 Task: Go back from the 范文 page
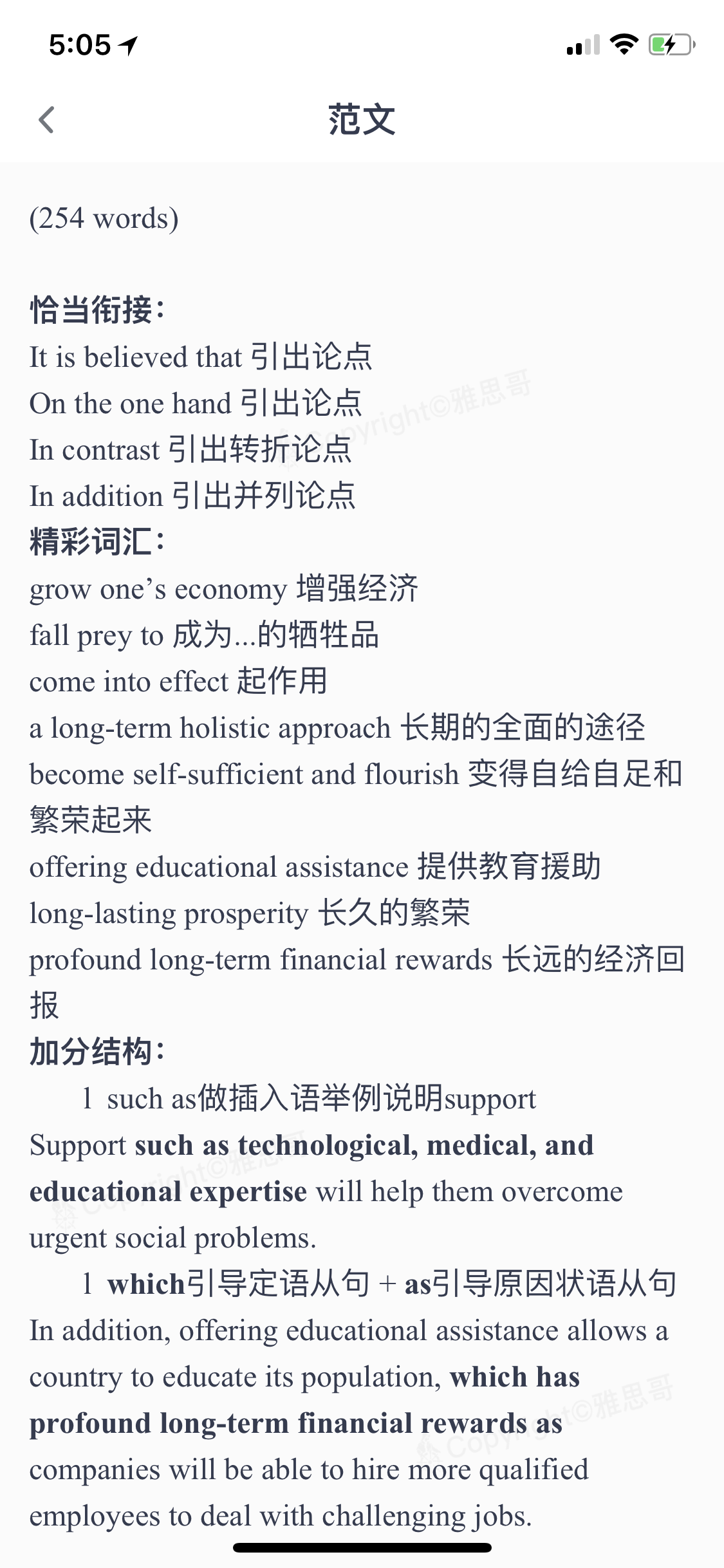(46, 120)
